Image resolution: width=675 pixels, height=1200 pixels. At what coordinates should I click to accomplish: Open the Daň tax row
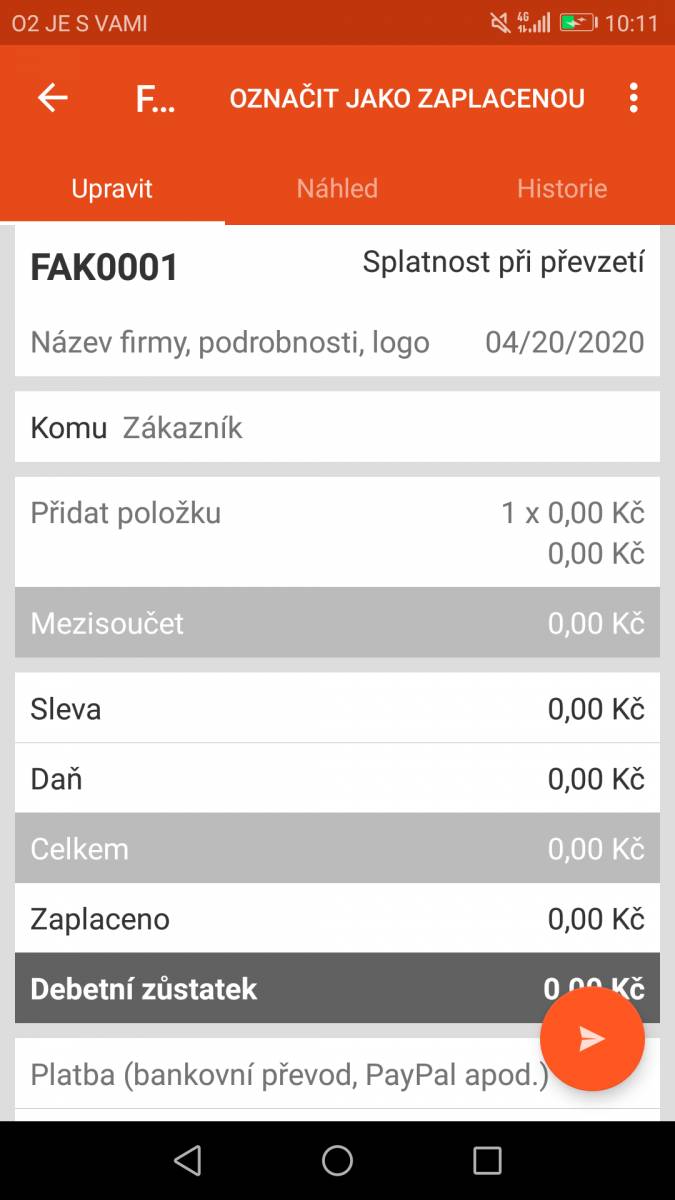(x=337, y=779)
